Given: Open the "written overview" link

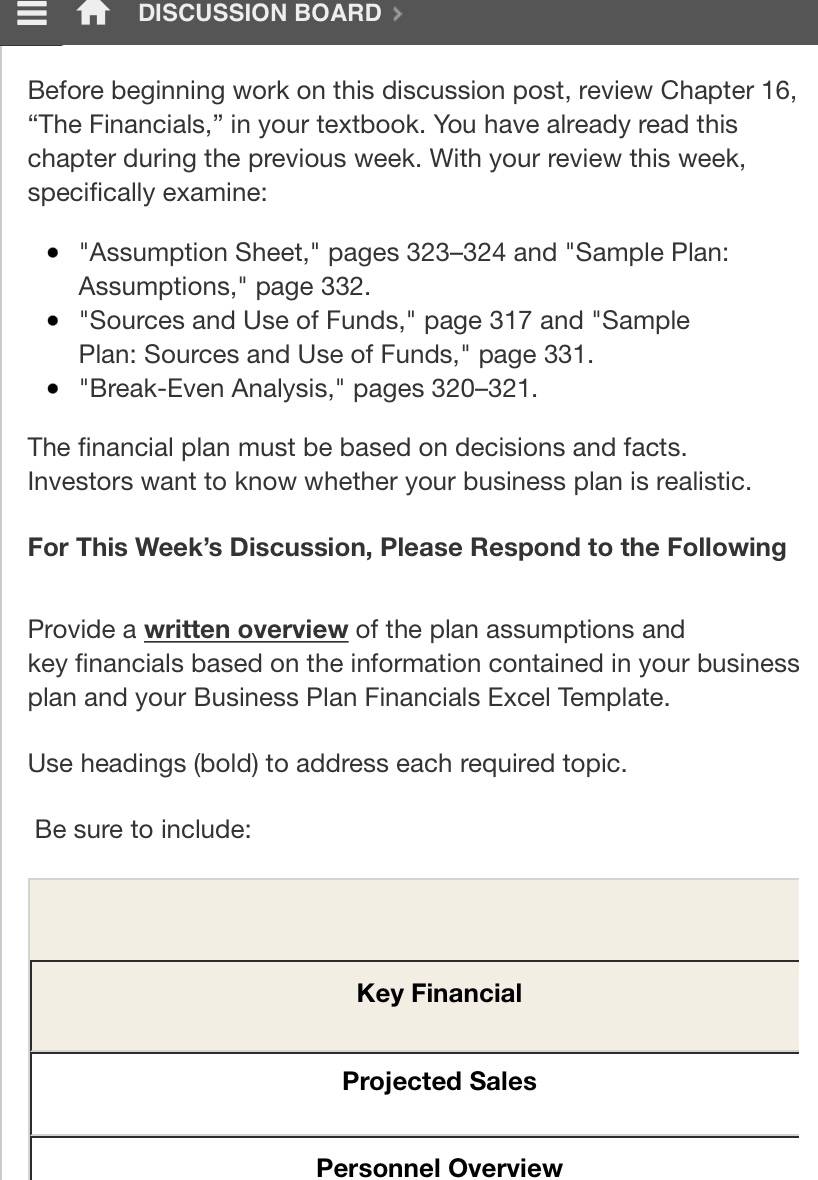Looking at the screenshot, I should (x=246, y=629).
